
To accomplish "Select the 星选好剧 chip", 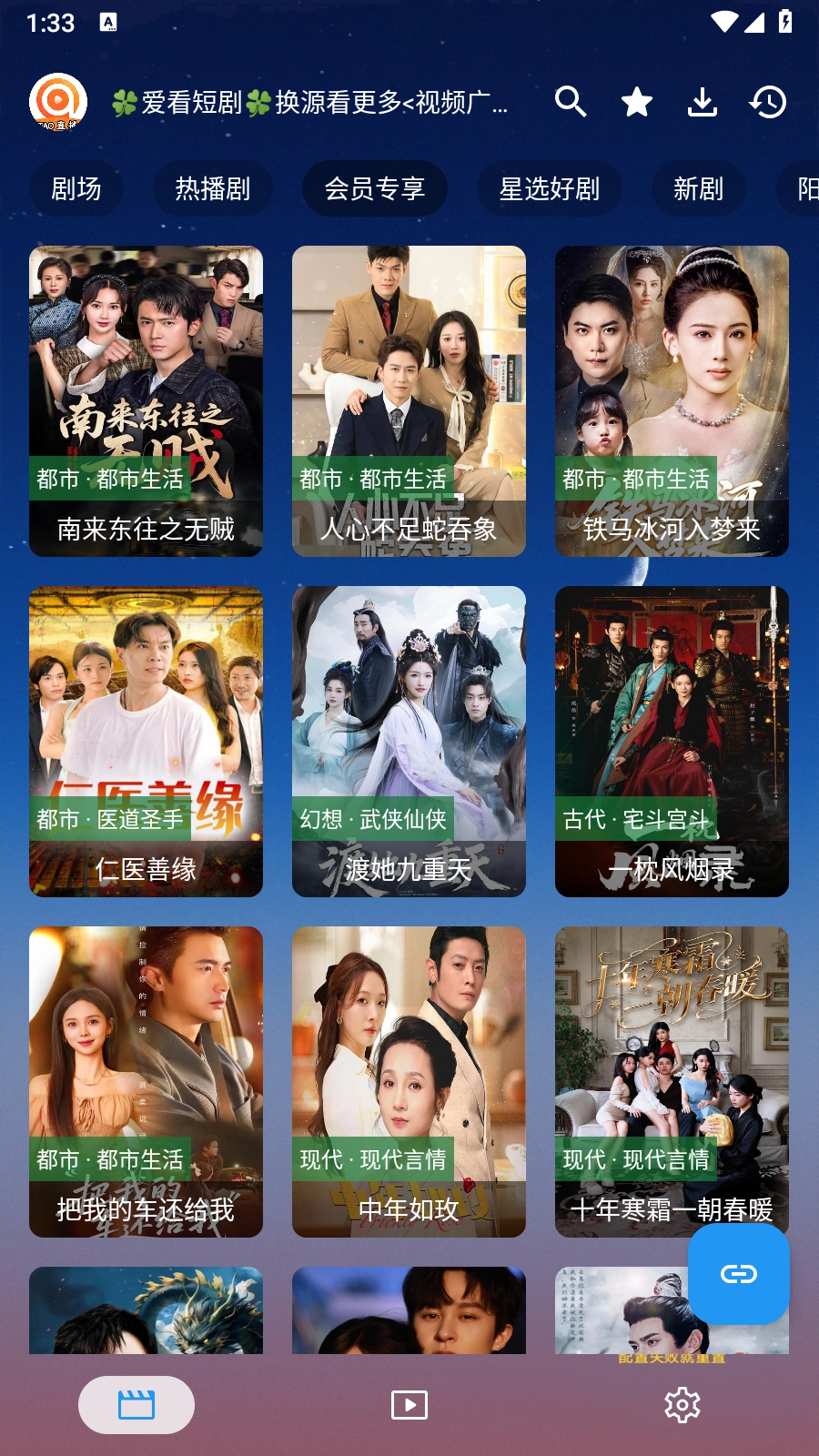I will point(550,188).
